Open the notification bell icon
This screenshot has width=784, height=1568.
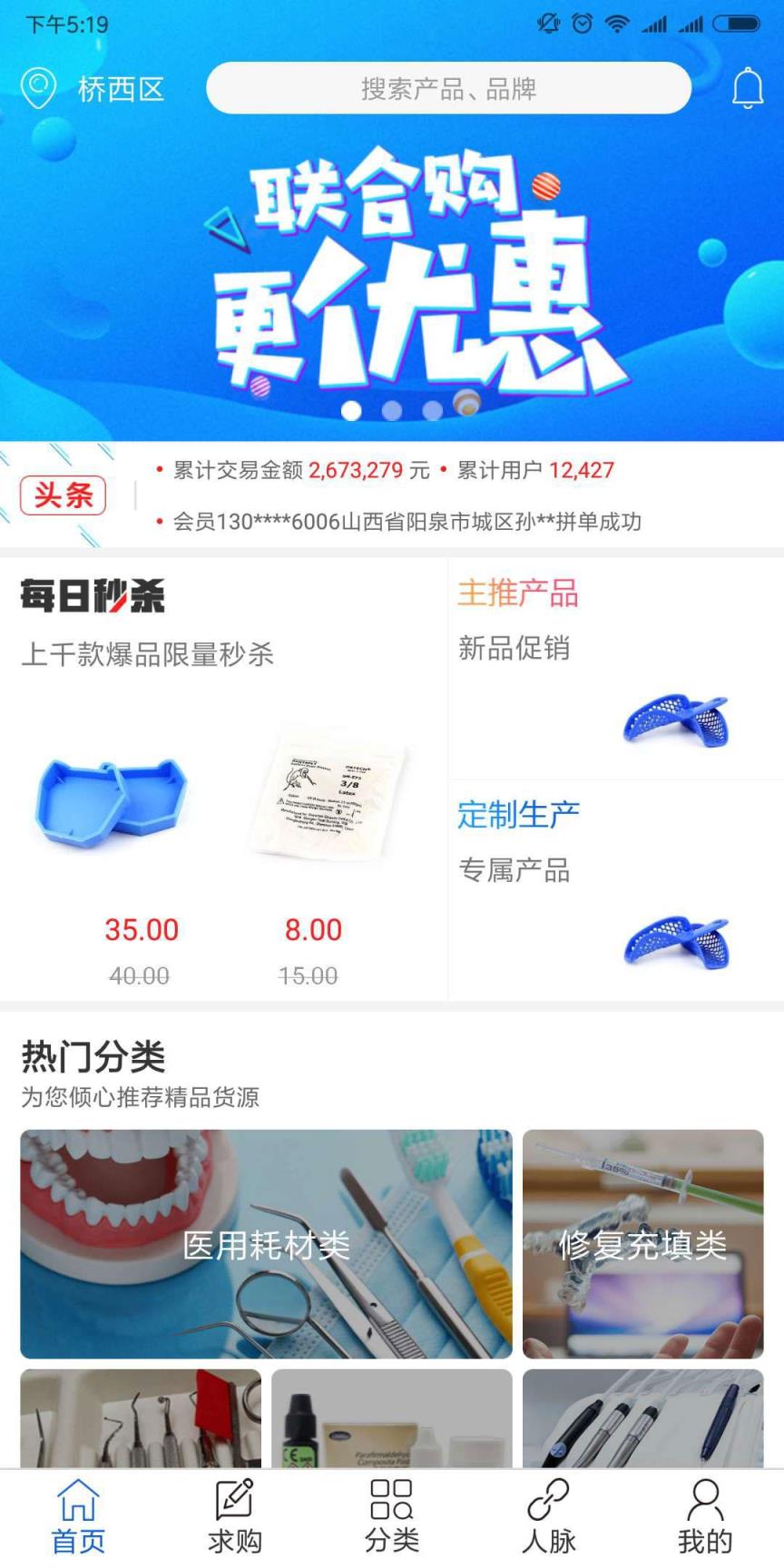click(747, 88)
